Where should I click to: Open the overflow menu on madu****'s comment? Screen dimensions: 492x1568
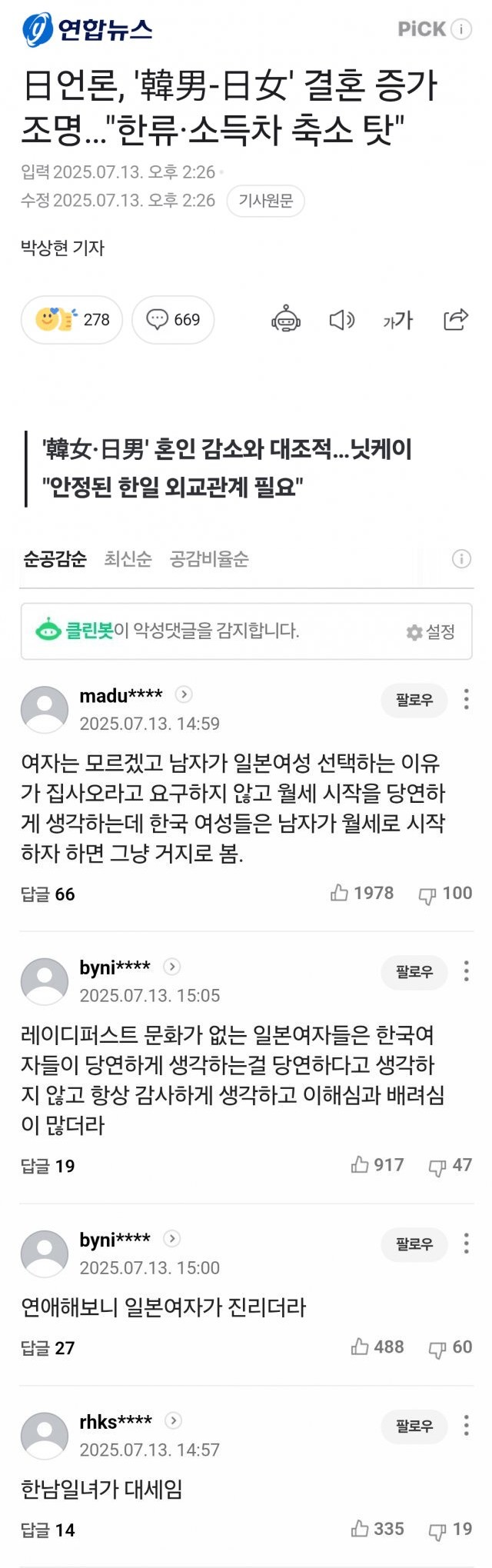pos(466,699)
